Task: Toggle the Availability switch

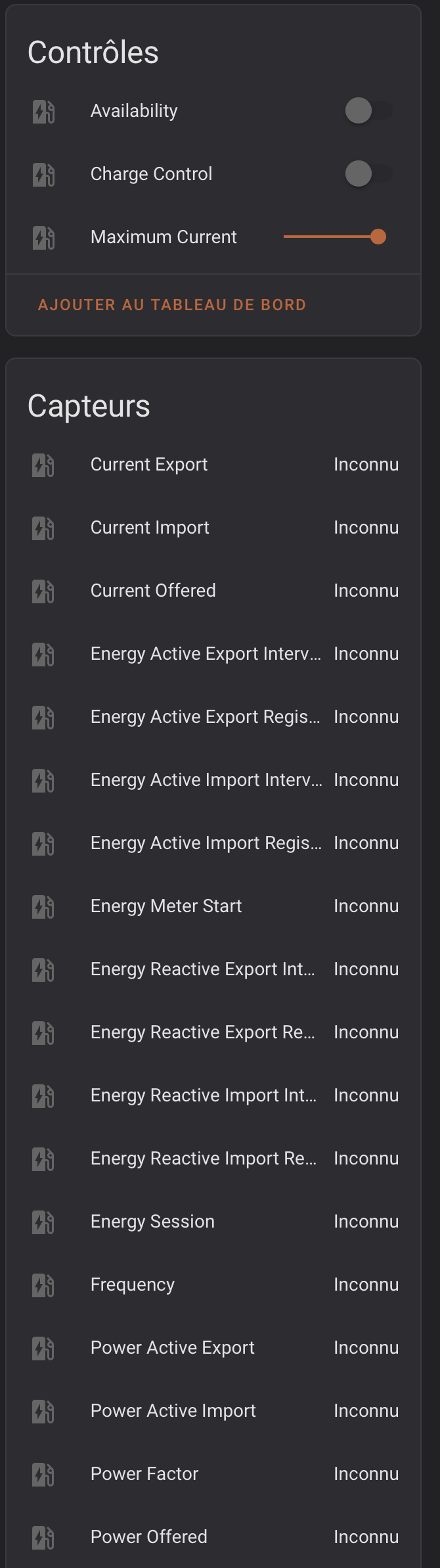Action: point(368,110)
